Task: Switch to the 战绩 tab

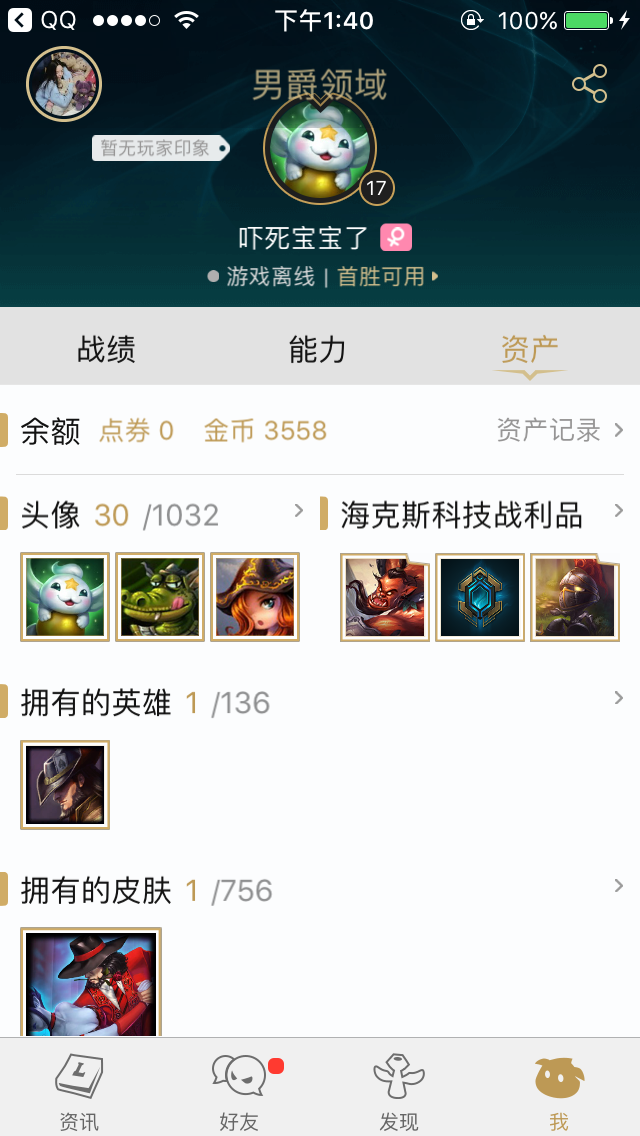Action: point(107,349)
